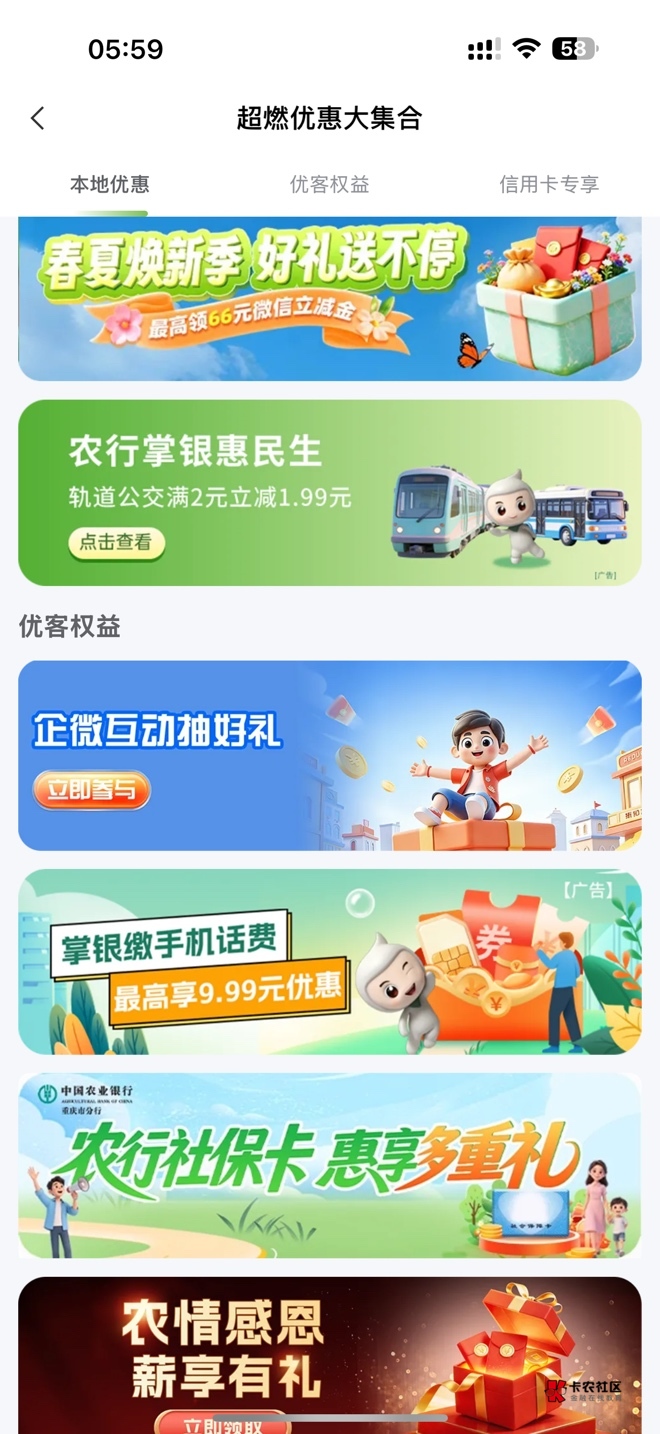Open the 春夏焕新季 好礼送不停 banner
Image resolution: width=660 pixels, height=1434 pixels.
point(329,299)
